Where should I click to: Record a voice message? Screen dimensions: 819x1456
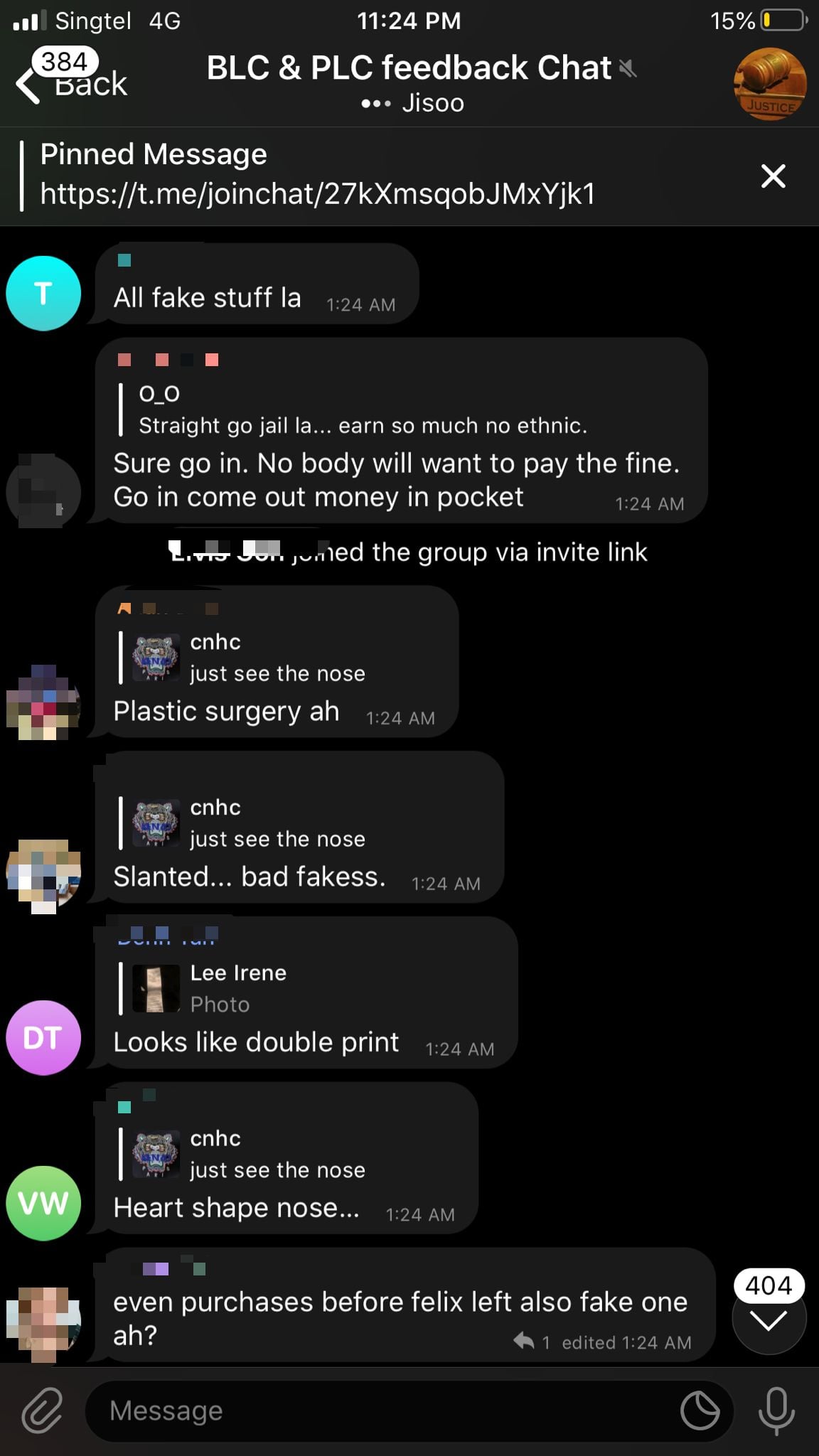click(x=776, y=1410)
